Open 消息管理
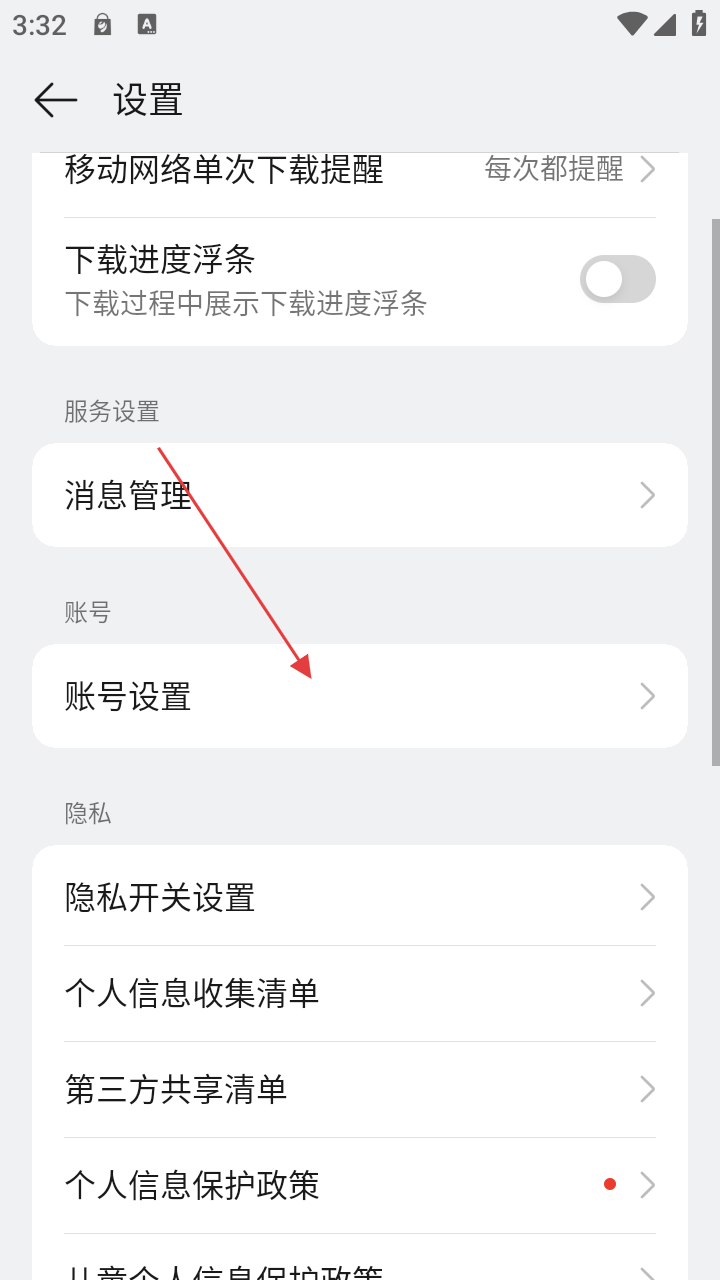720x1280 pixels. pos(360,495)
